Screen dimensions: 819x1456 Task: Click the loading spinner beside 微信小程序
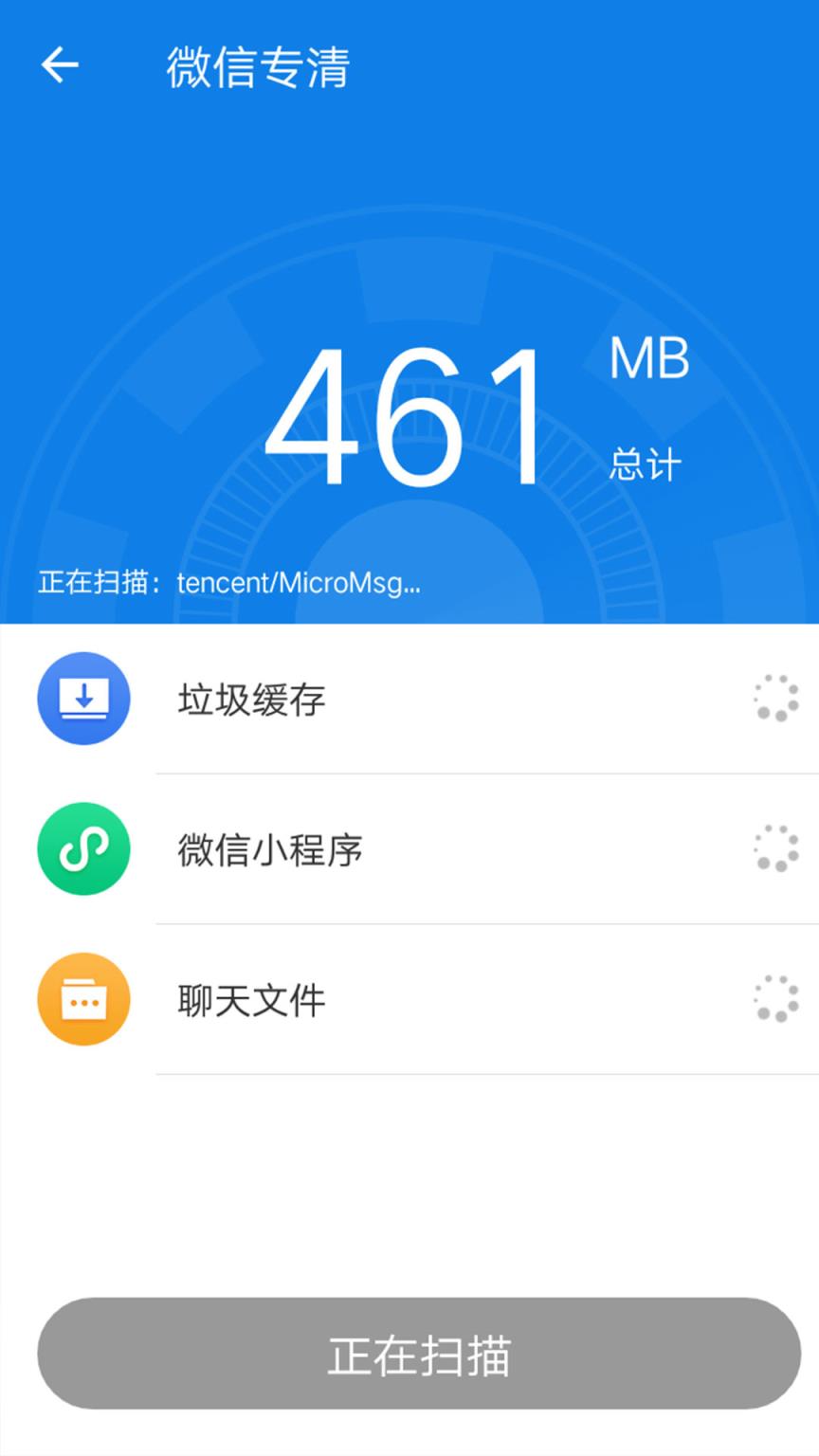click(x=775, y=848)
